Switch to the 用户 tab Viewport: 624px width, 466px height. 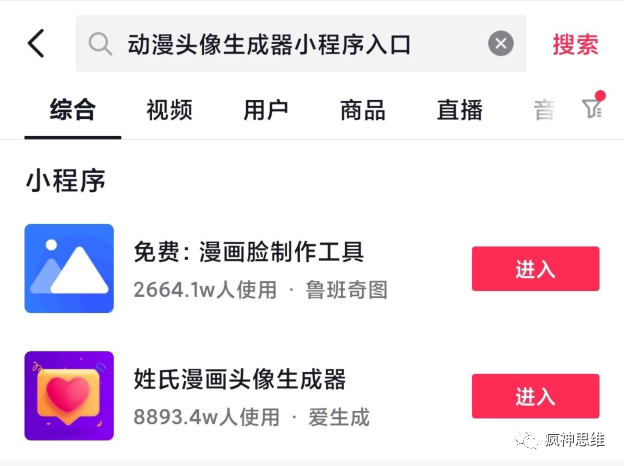(x=266, y=110)
